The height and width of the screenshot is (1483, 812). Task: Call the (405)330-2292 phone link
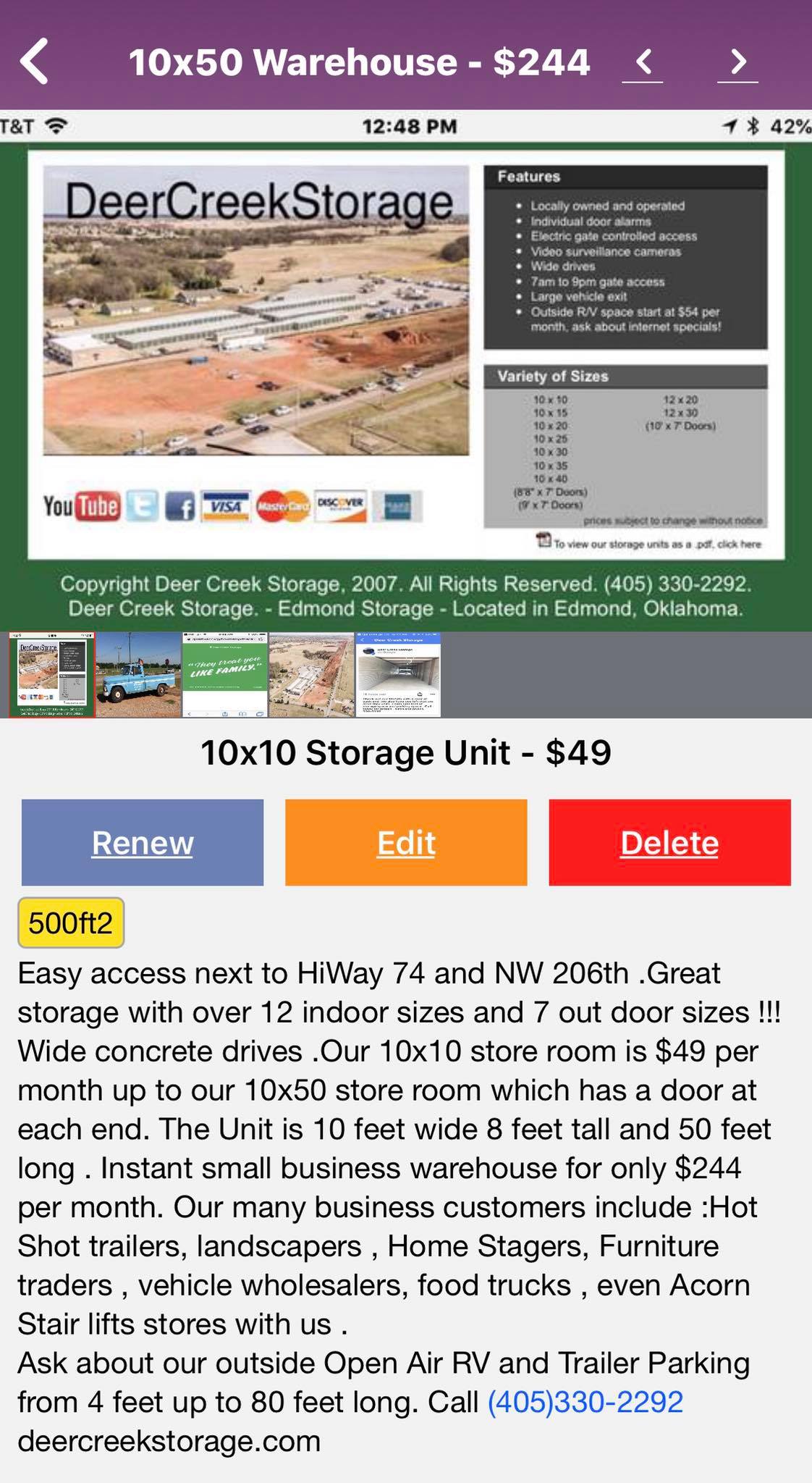[x=585, y=1402]
